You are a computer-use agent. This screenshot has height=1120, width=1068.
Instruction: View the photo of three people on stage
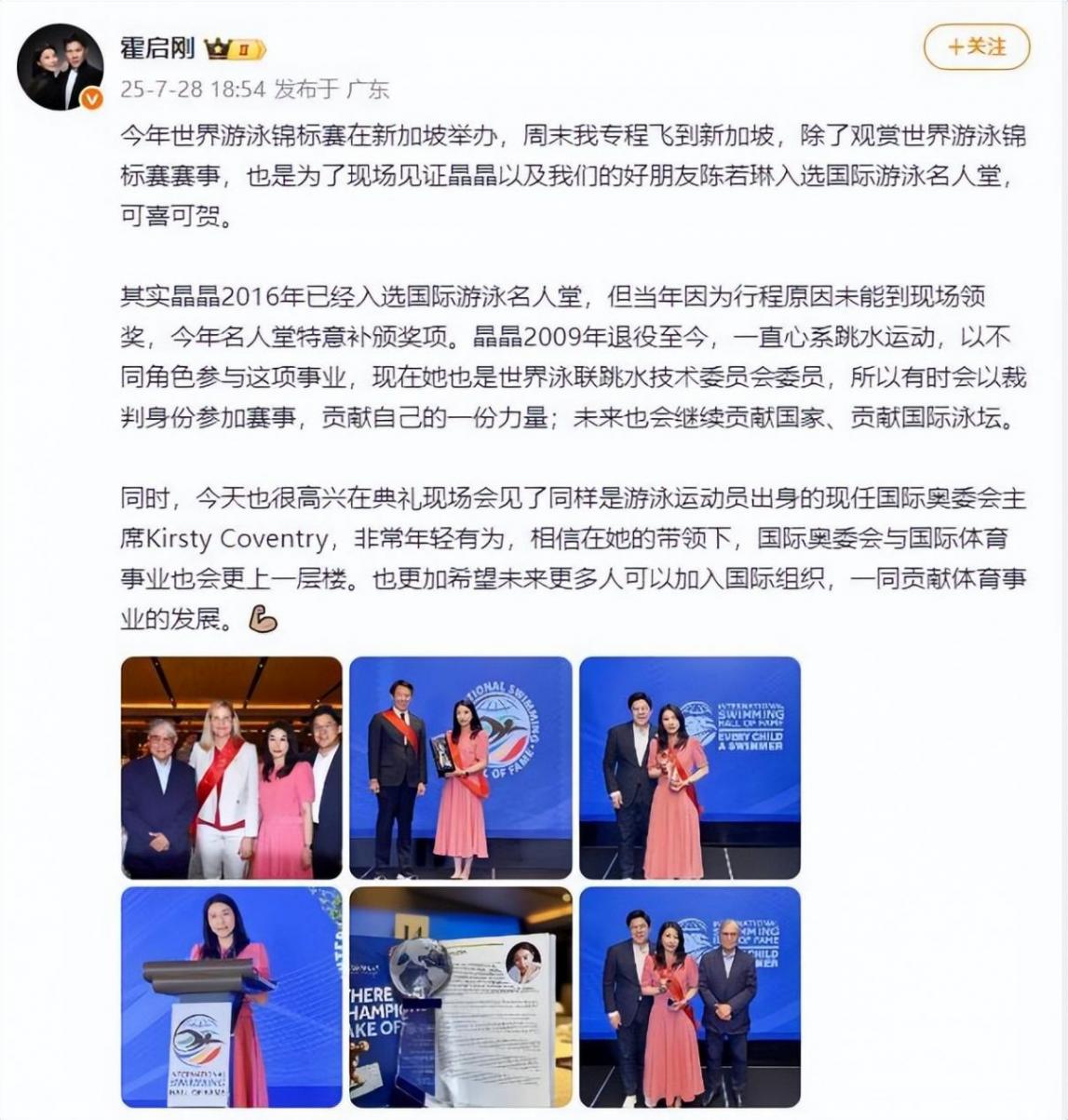pyautogui.click(x=690, y=996)
